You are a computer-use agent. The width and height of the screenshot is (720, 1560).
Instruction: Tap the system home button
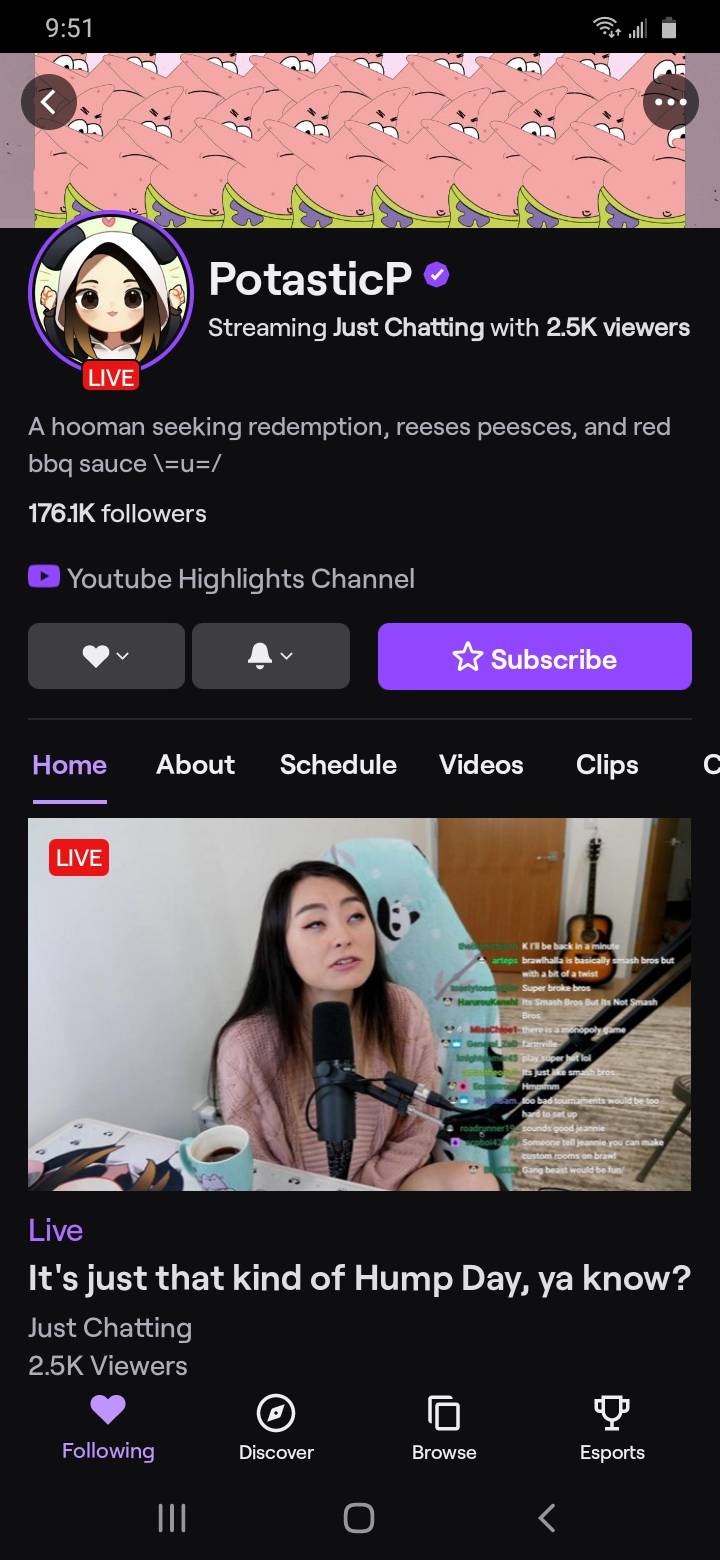359,1518
